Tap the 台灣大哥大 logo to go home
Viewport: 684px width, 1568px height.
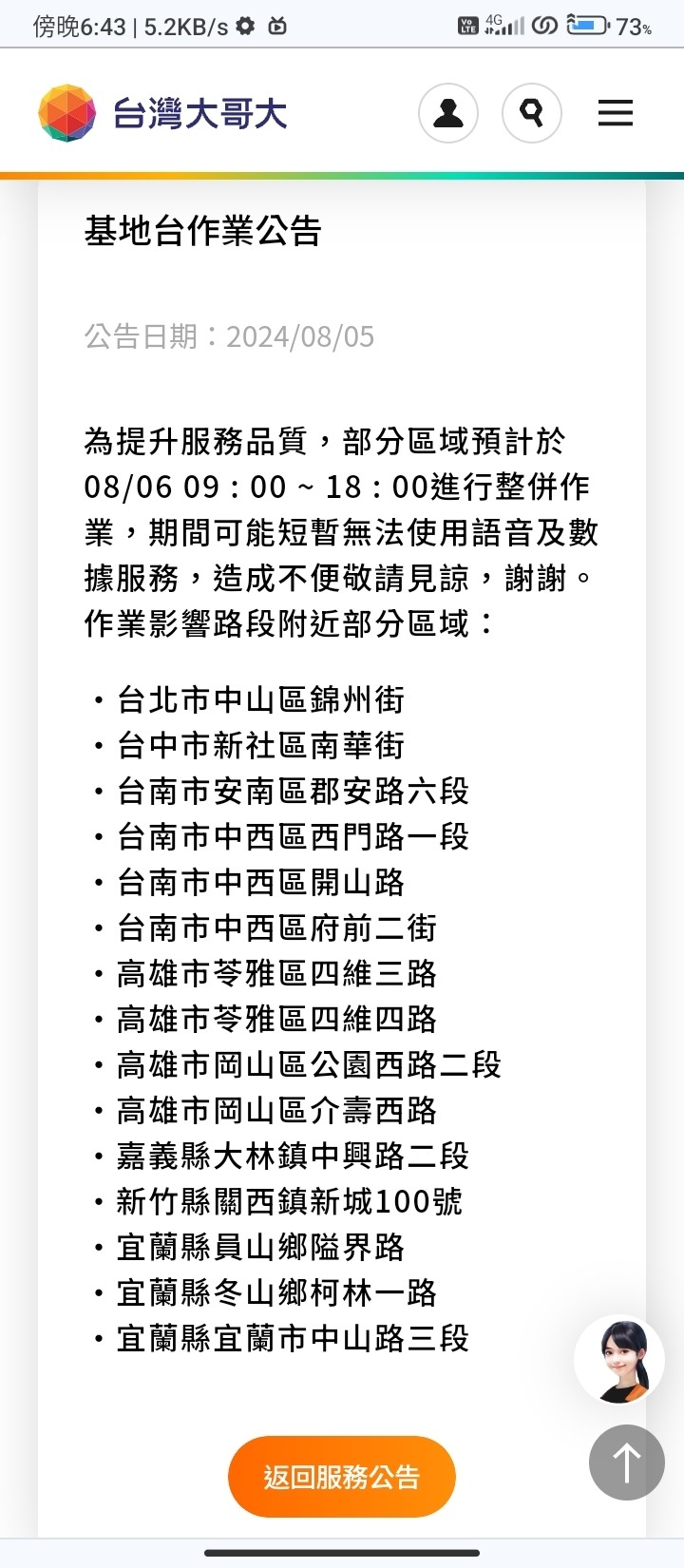[162, 113]
